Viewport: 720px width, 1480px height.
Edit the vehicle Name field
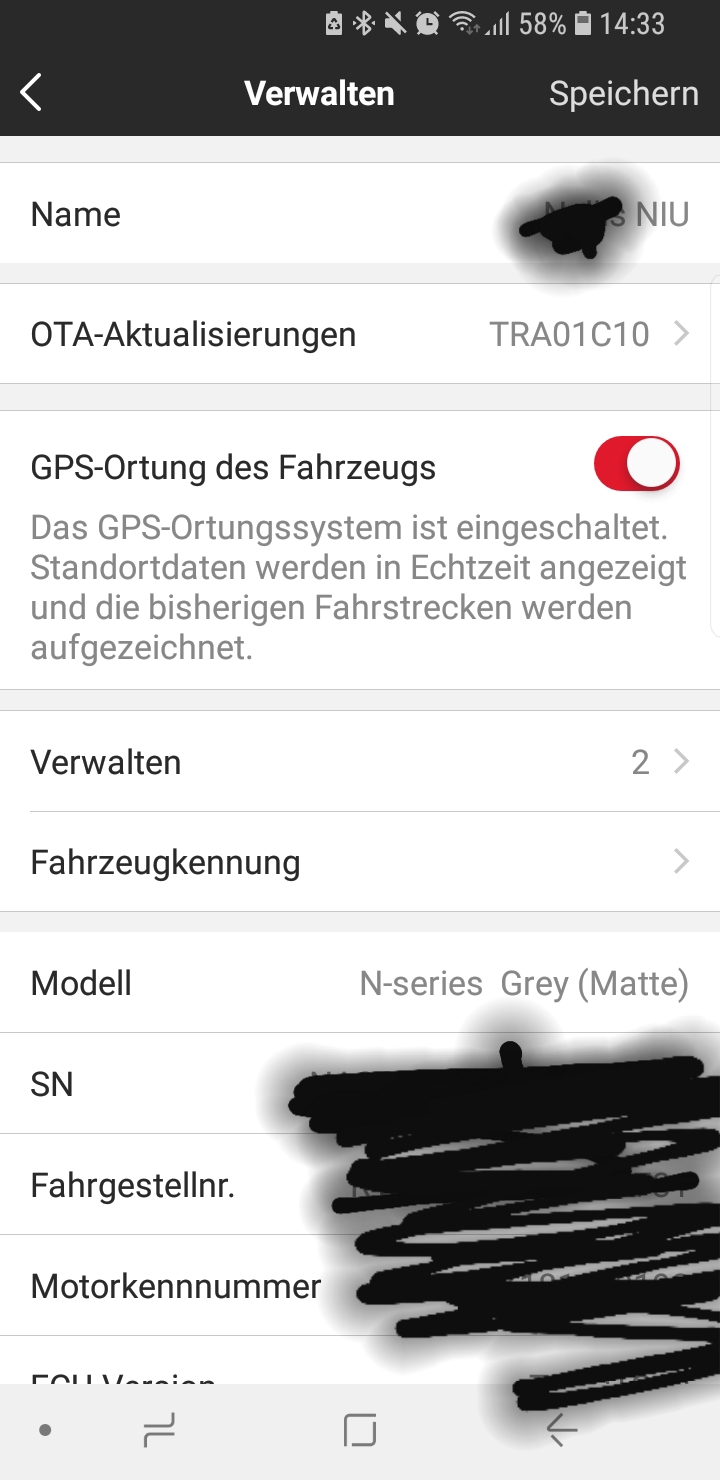tap(360, 214)
